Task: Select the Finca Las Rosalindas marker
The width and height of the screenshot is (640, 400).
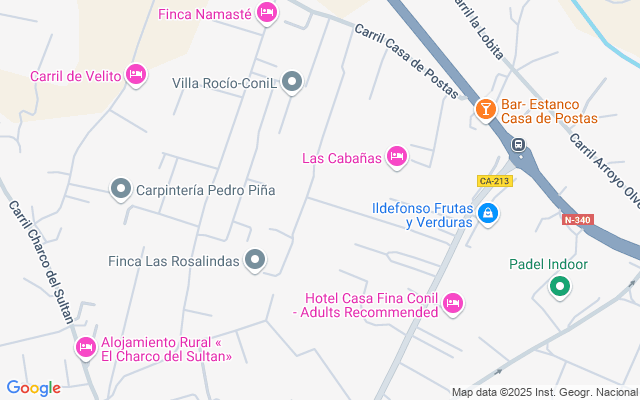Action: click(255, 260)
